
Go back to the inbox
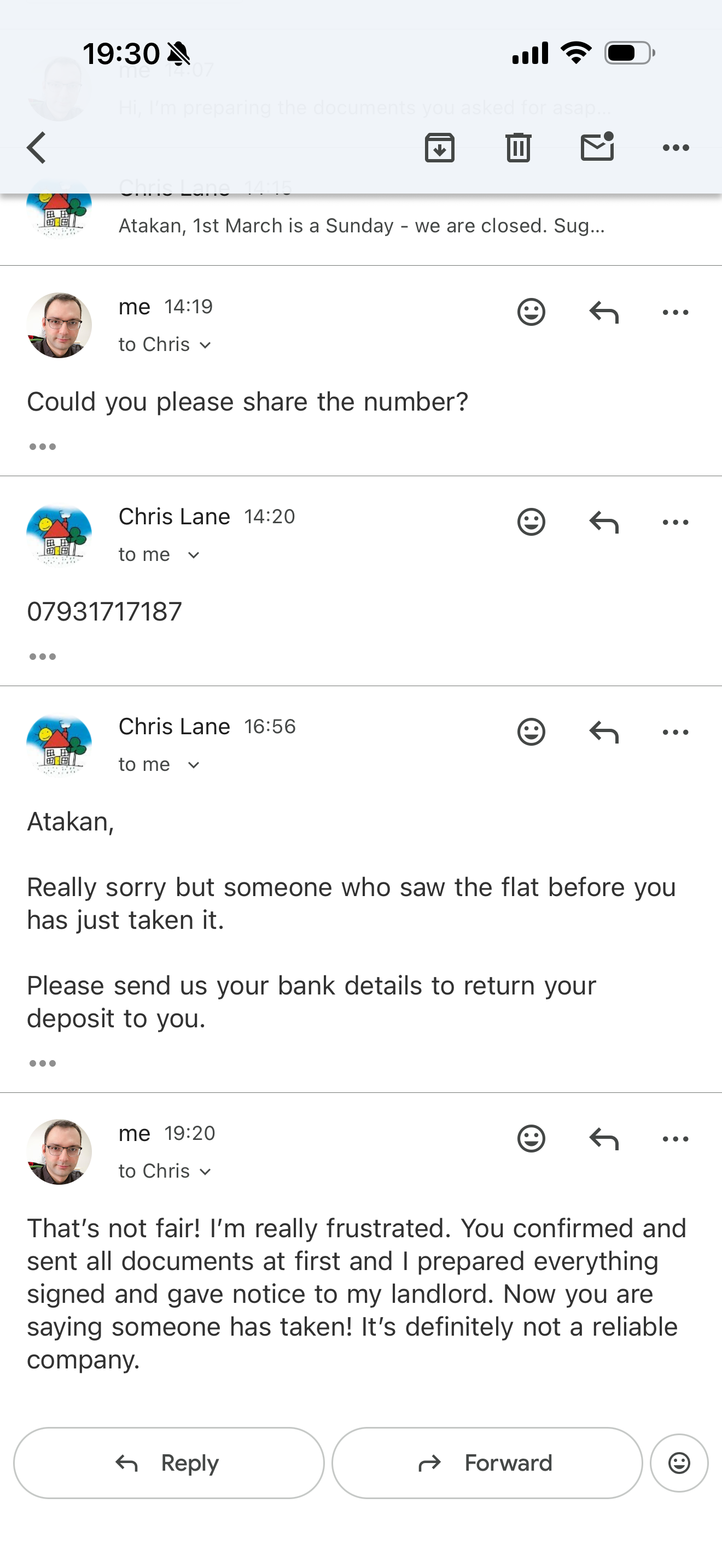(37, 148)
